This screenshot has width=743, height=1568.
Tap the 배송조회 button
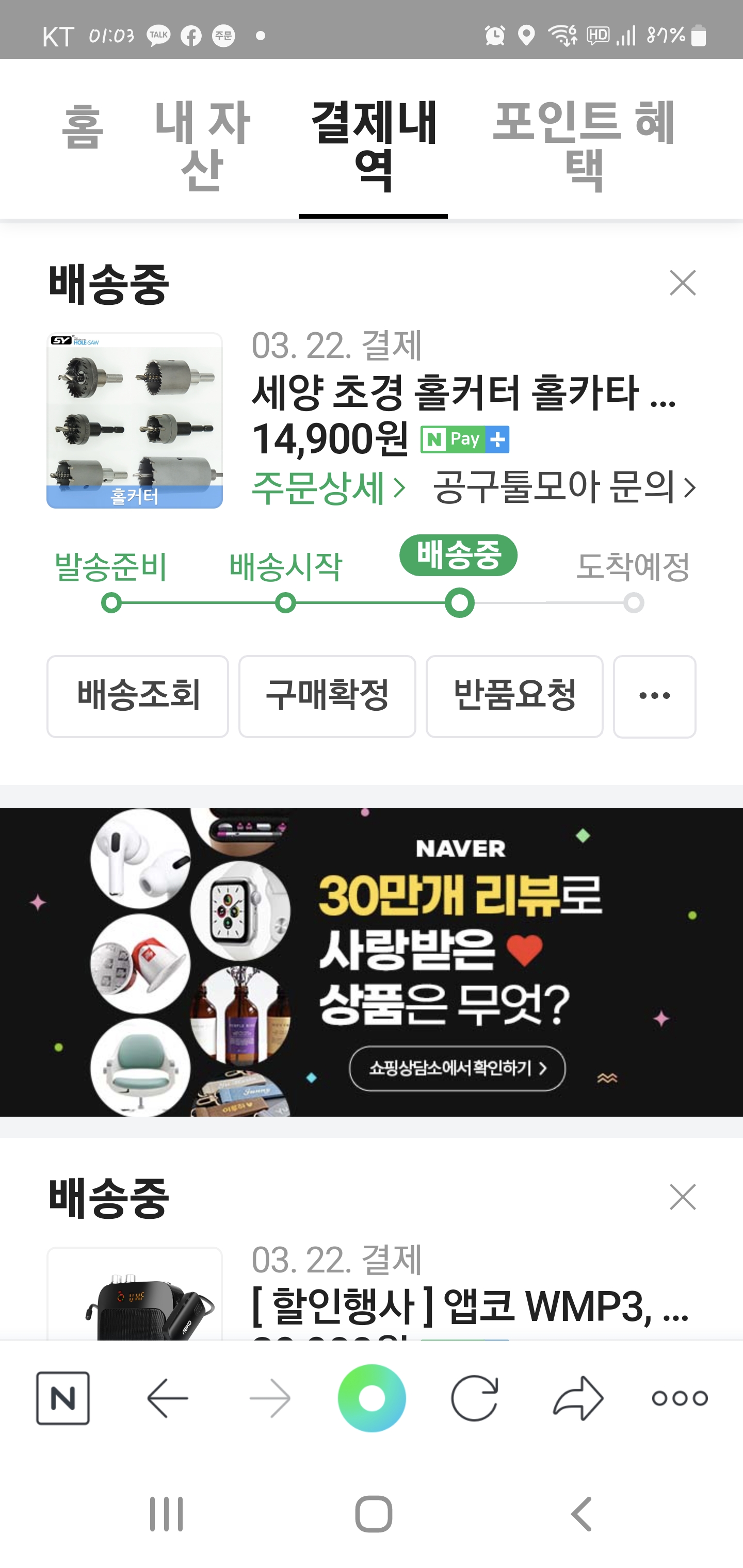click(x=138, y=696)
